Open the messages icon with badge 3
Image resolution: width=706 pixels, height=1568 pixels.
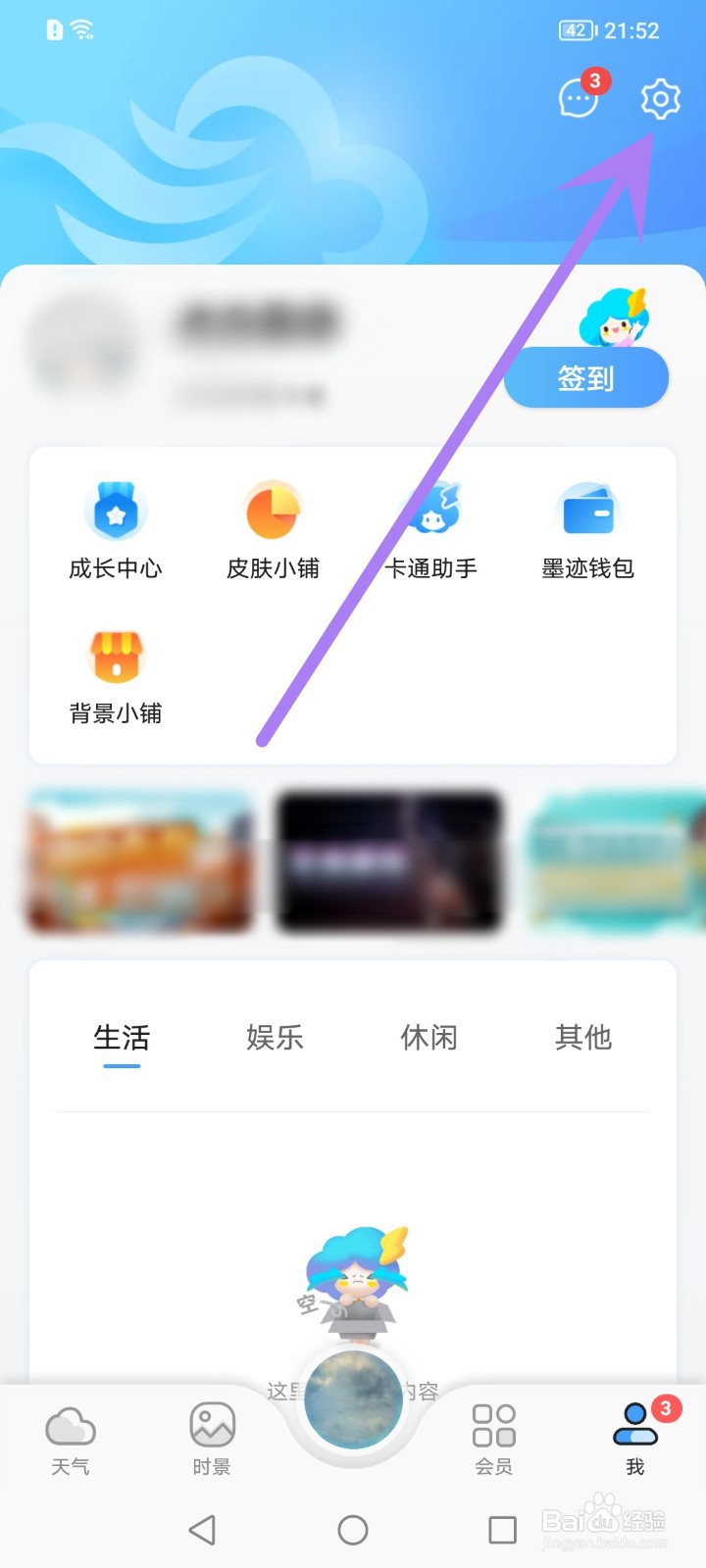(578, 99)
